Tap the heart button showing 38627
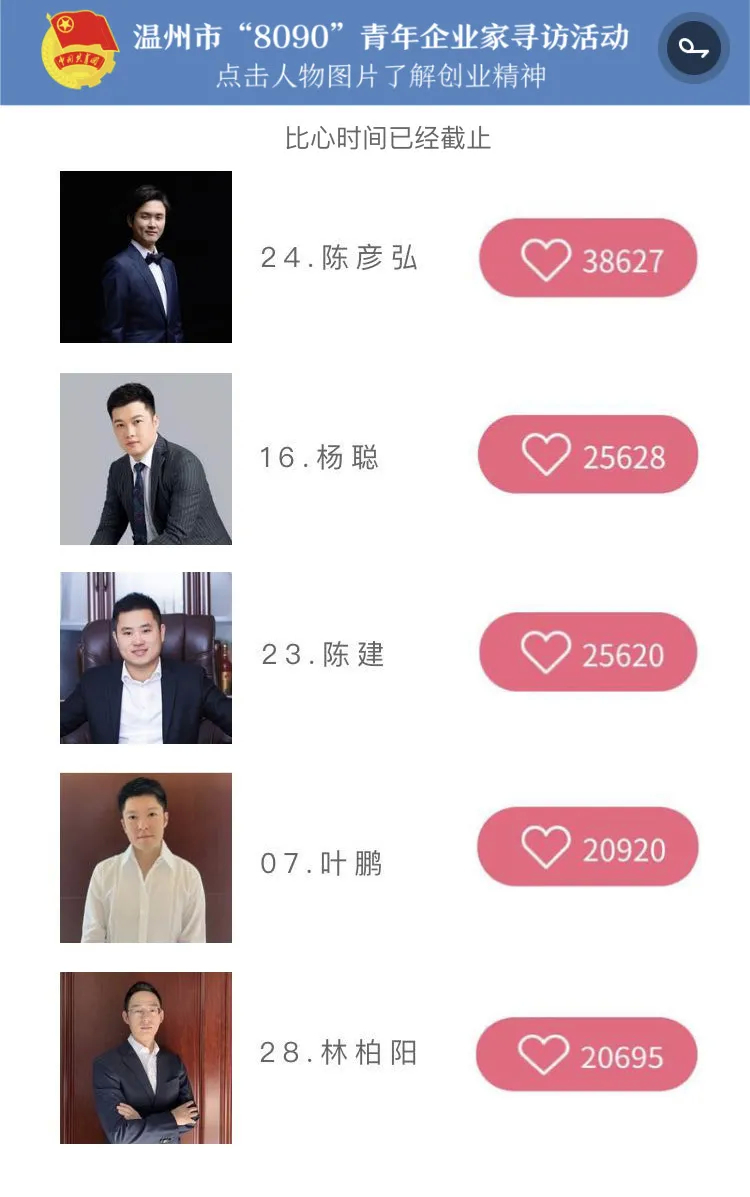Image resolution: width=750 pixels, height=1197 pixels. (588, 259)
